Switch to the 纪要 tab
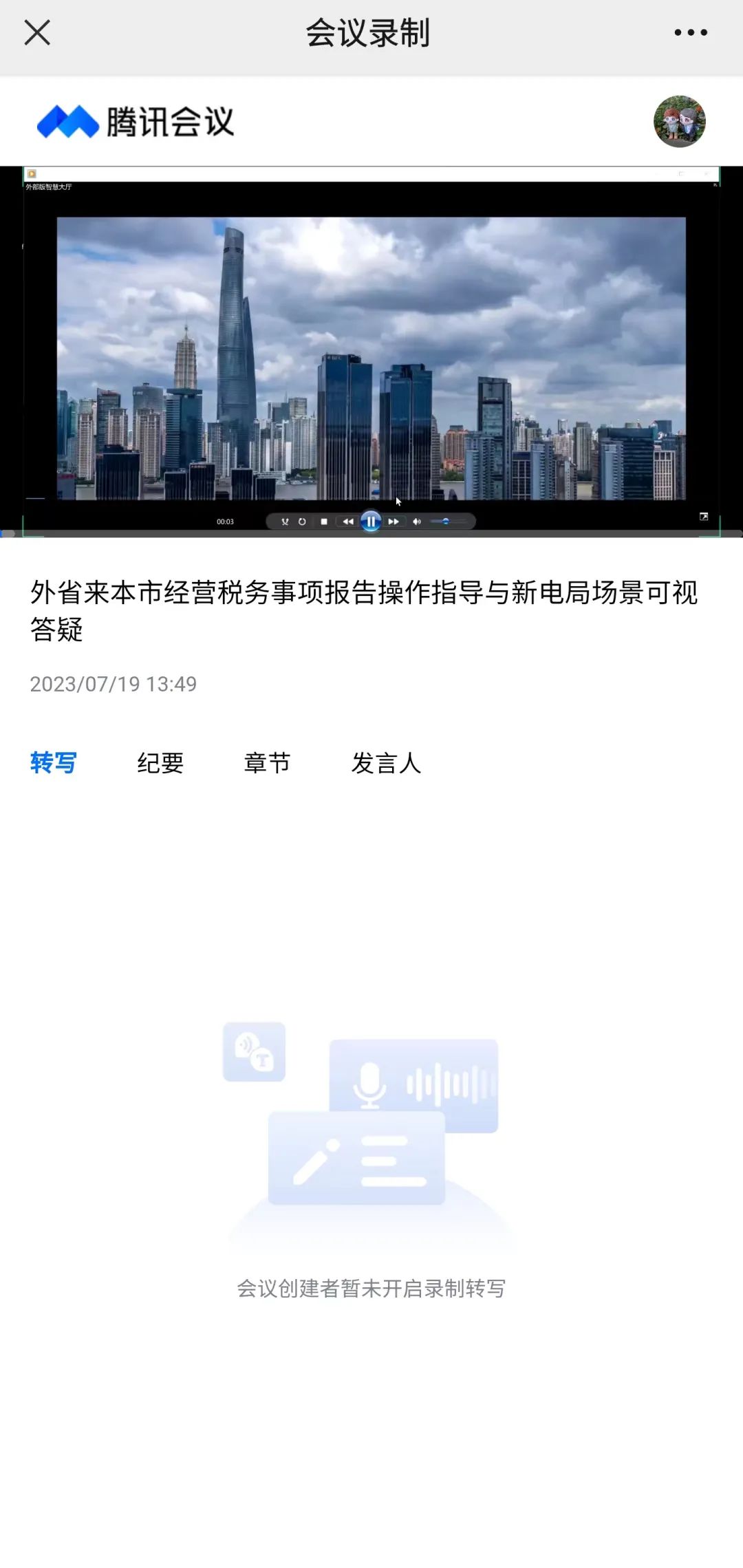Viewport: 743px width, 1568px height. (x=160, y=762)
